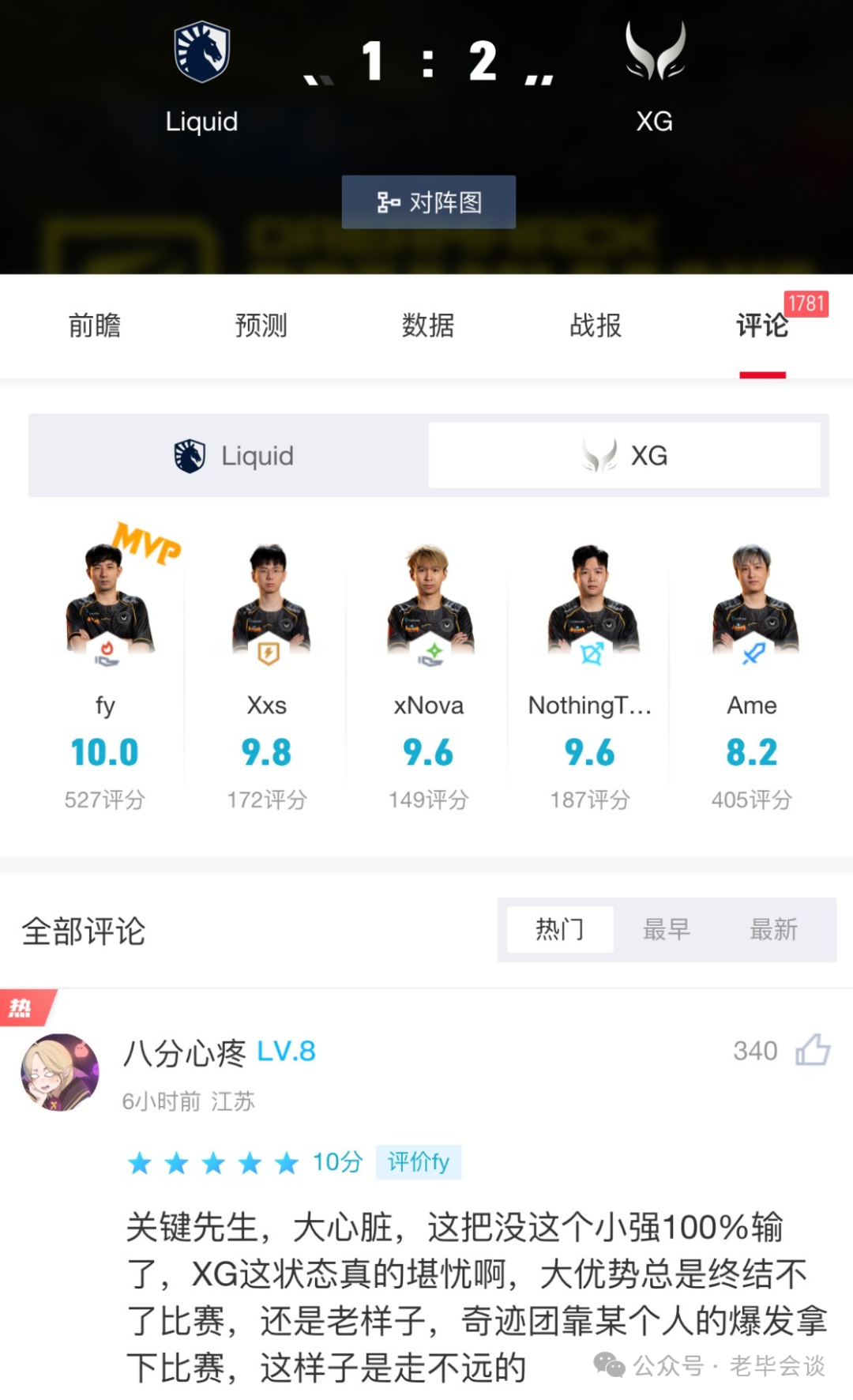Switch player ratings to Liquid
Image resolution: width=853 pixels, height=1400 pixels.
click(x=232, y=456)
